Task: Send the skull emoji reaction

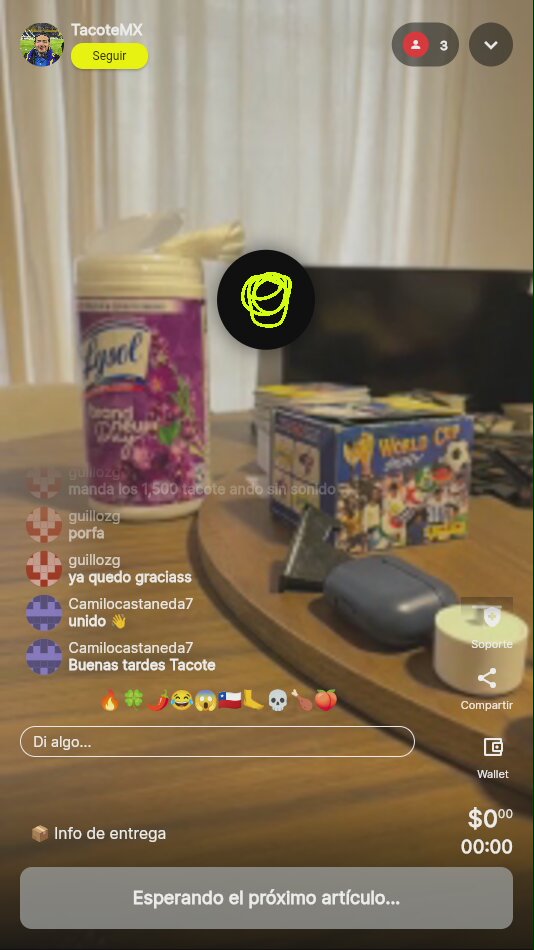Action: [277, 700]
